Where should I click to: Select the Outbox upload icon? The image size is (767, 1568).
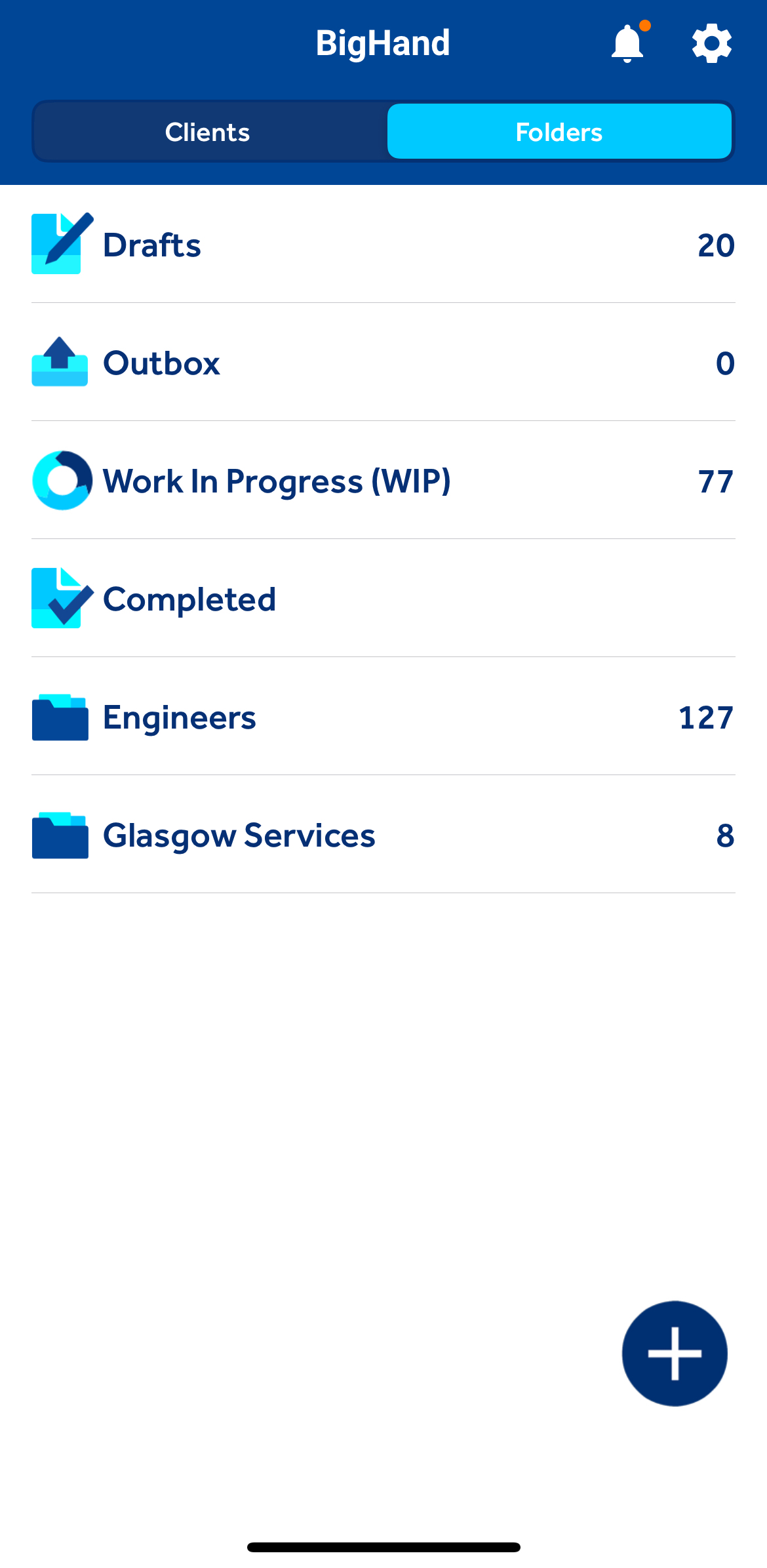60,362
